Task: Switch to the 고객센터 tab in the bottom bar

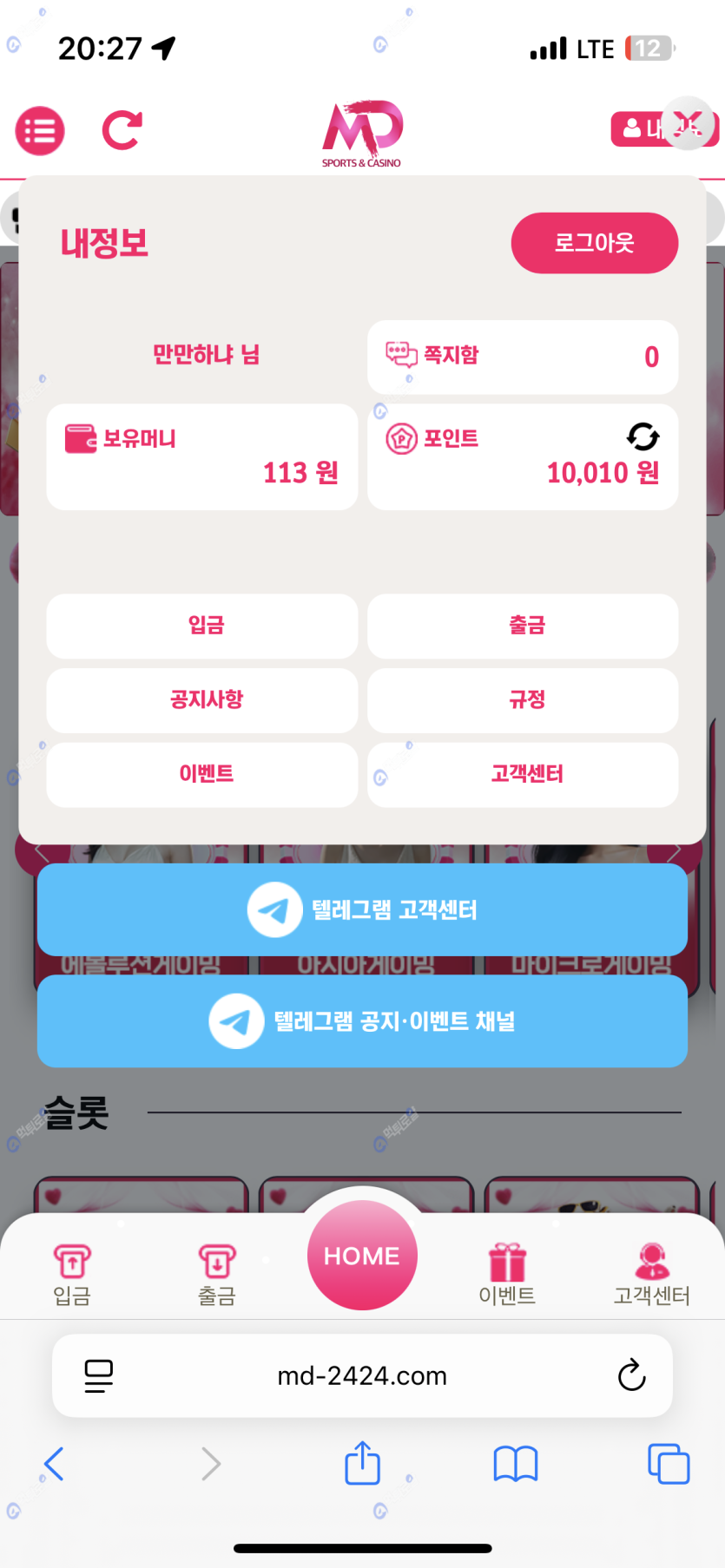Action: [651, 1274]
